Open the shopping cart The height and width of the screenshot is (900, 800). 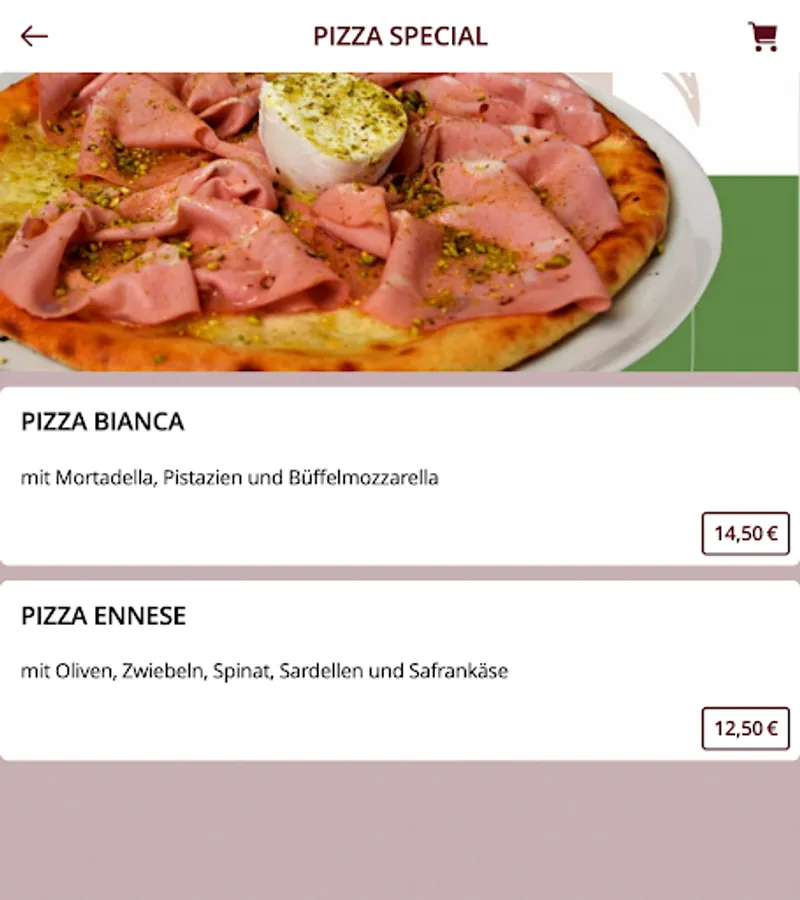pyautogui.click(x=763, y=37)
